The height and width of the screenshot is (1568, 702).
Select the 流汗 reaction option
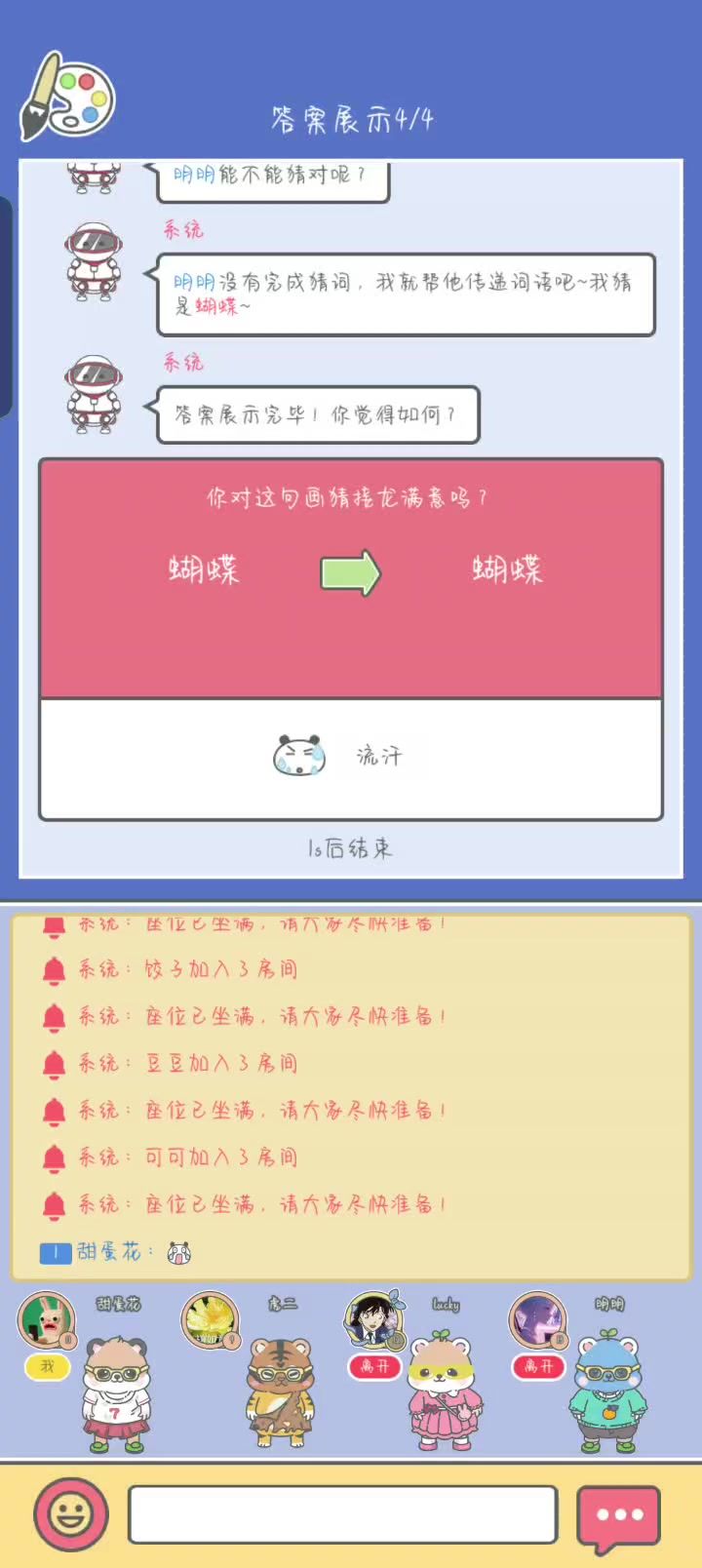click(x=350, y=758)
